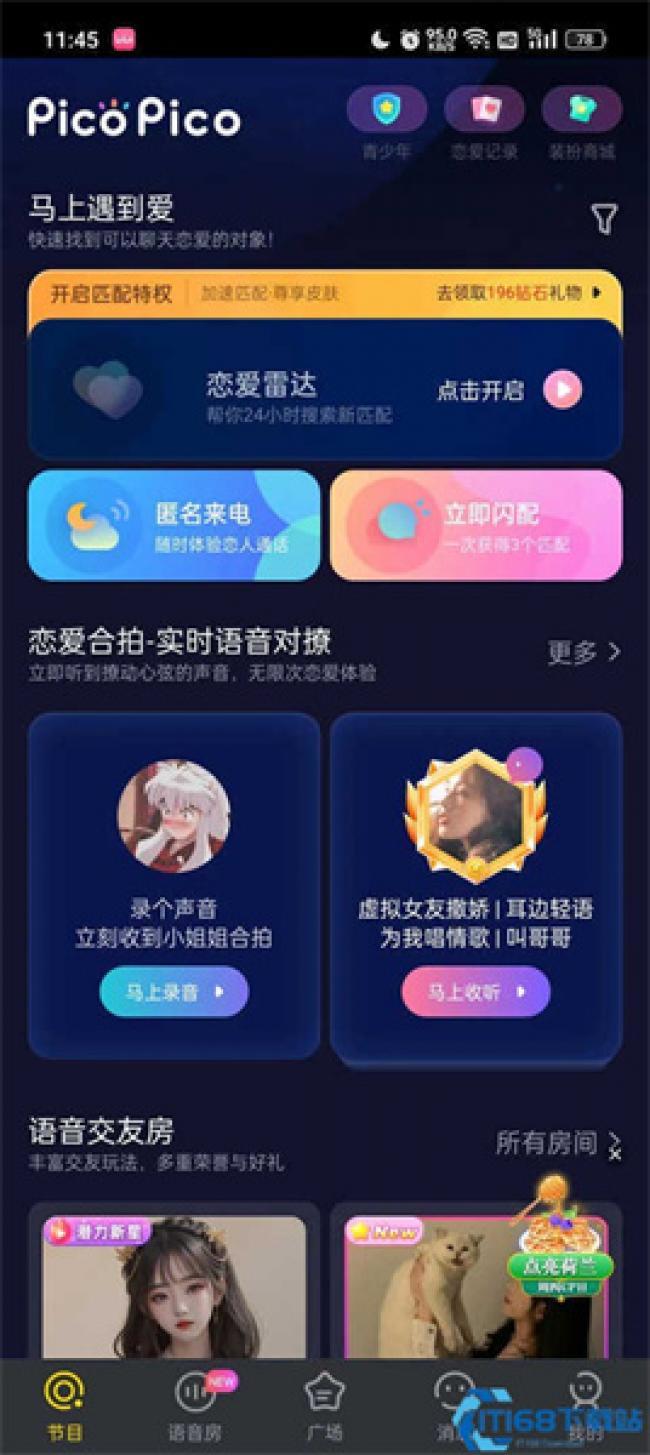
Task: Tap the 马上录音 button
Action: tap(174, 992)
